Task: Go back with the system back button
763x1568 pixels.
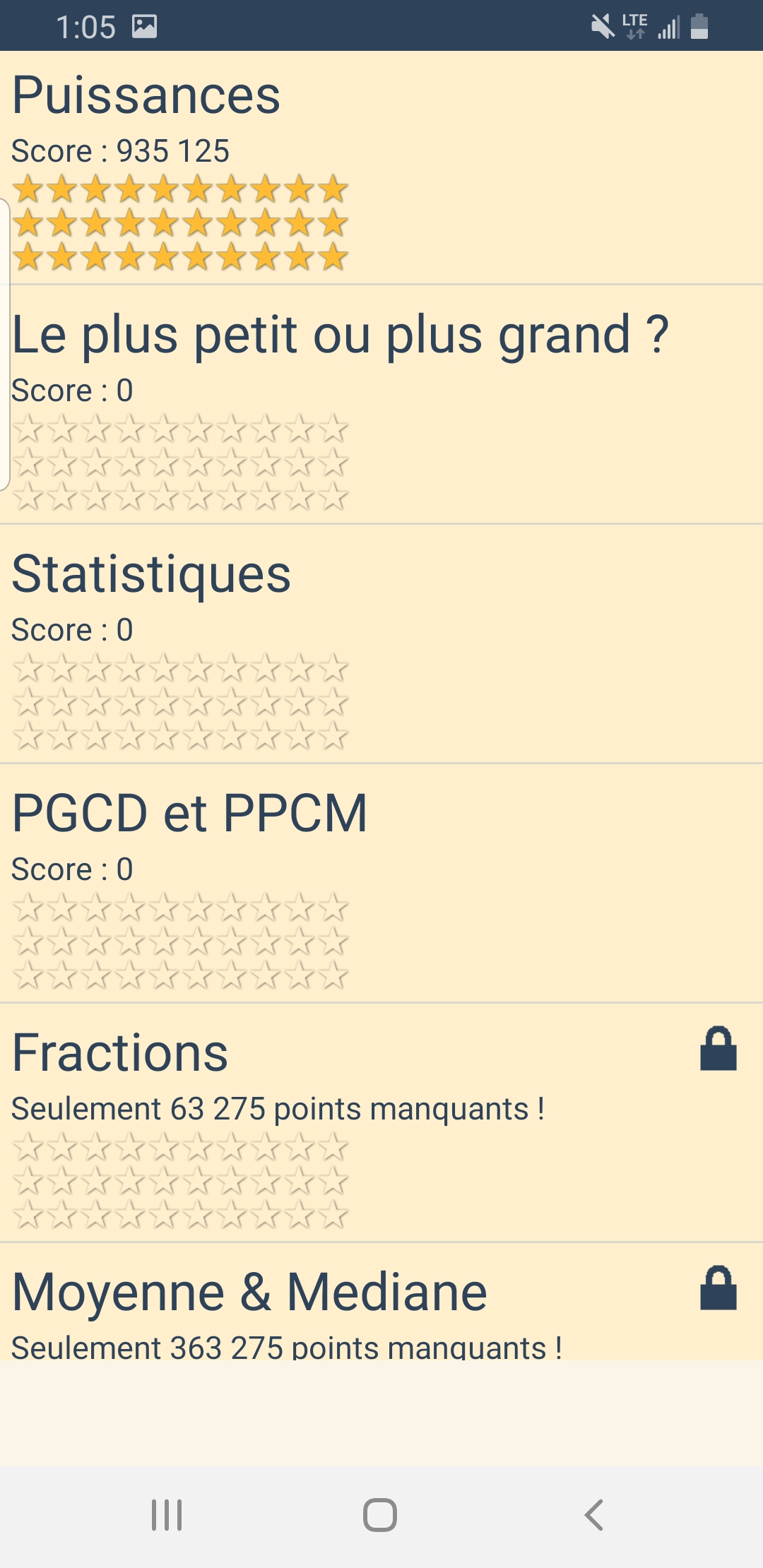Action: [x=594, y=1515]
